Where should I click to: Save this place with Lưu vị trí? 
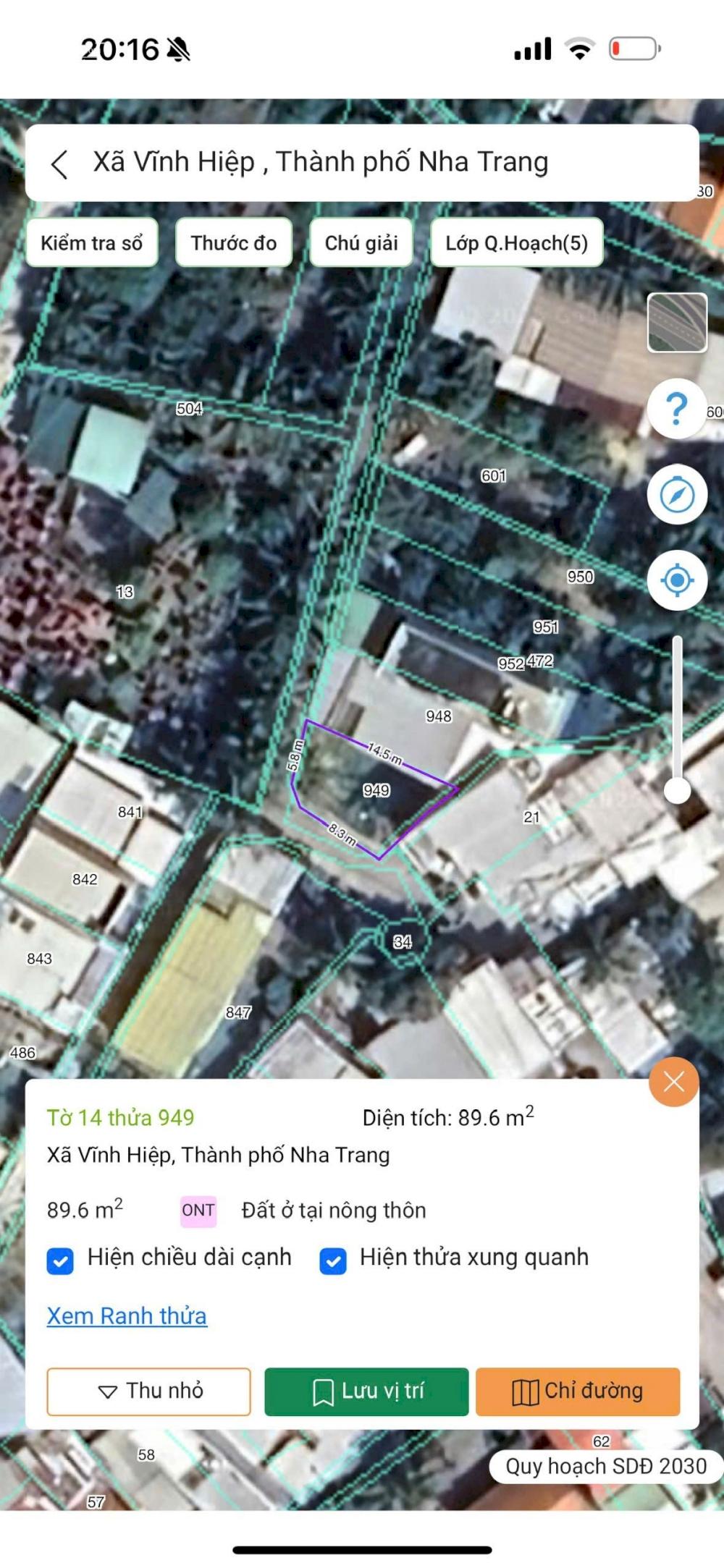point(366,1391)
